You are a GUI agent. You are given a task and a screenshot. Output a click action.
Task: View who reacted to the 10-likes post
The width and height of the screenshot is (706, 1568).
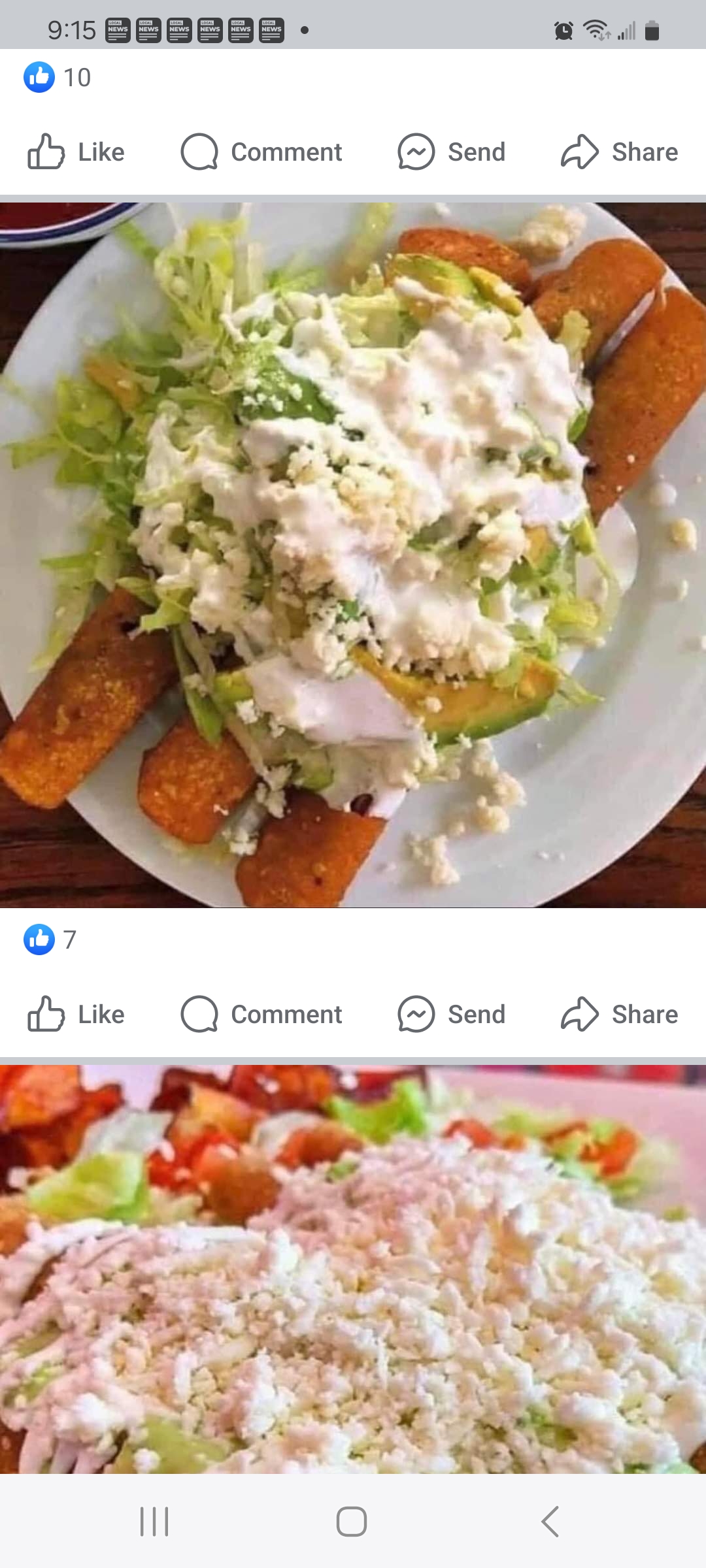[x=58, y=78]
